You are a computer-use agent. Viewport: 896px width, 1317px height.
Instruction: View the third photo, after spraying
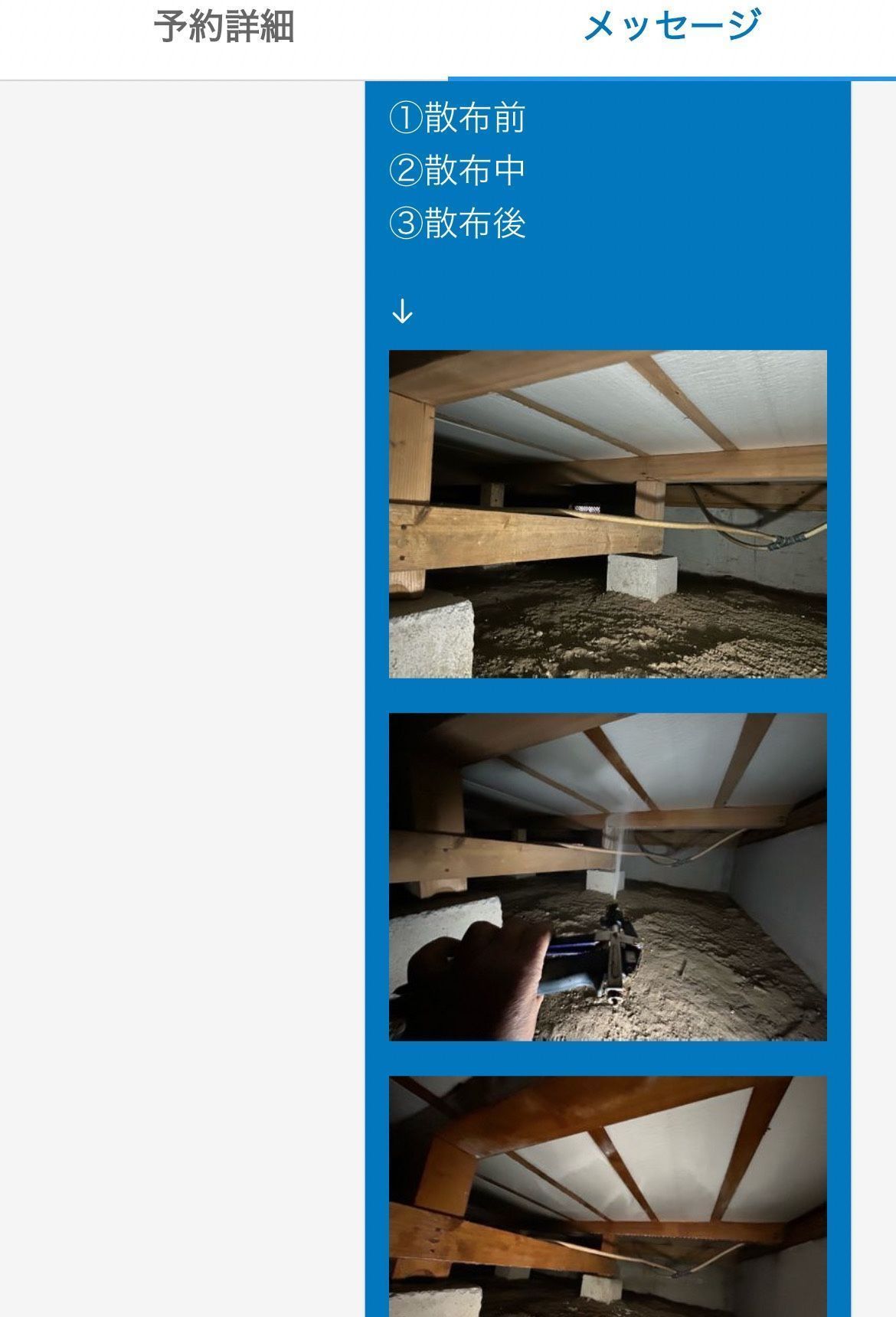607,1196
